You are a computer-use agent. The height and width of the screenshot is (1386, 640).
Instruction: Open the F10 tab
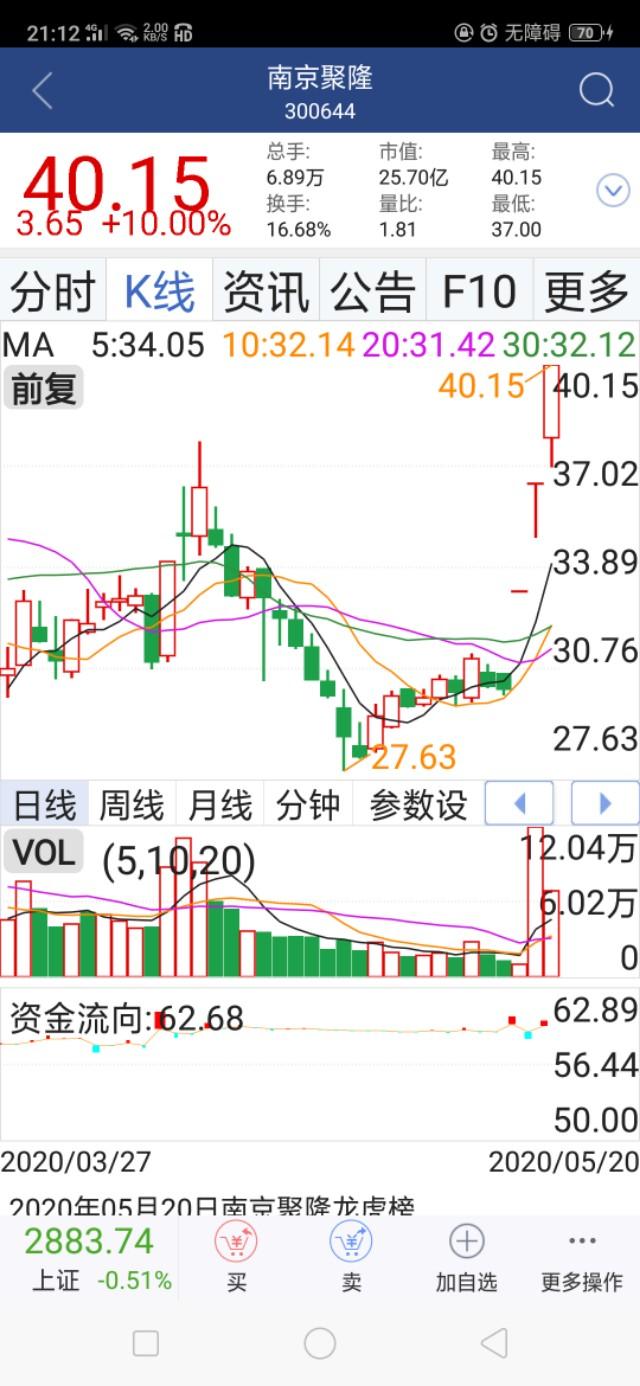tap(479, 292)
